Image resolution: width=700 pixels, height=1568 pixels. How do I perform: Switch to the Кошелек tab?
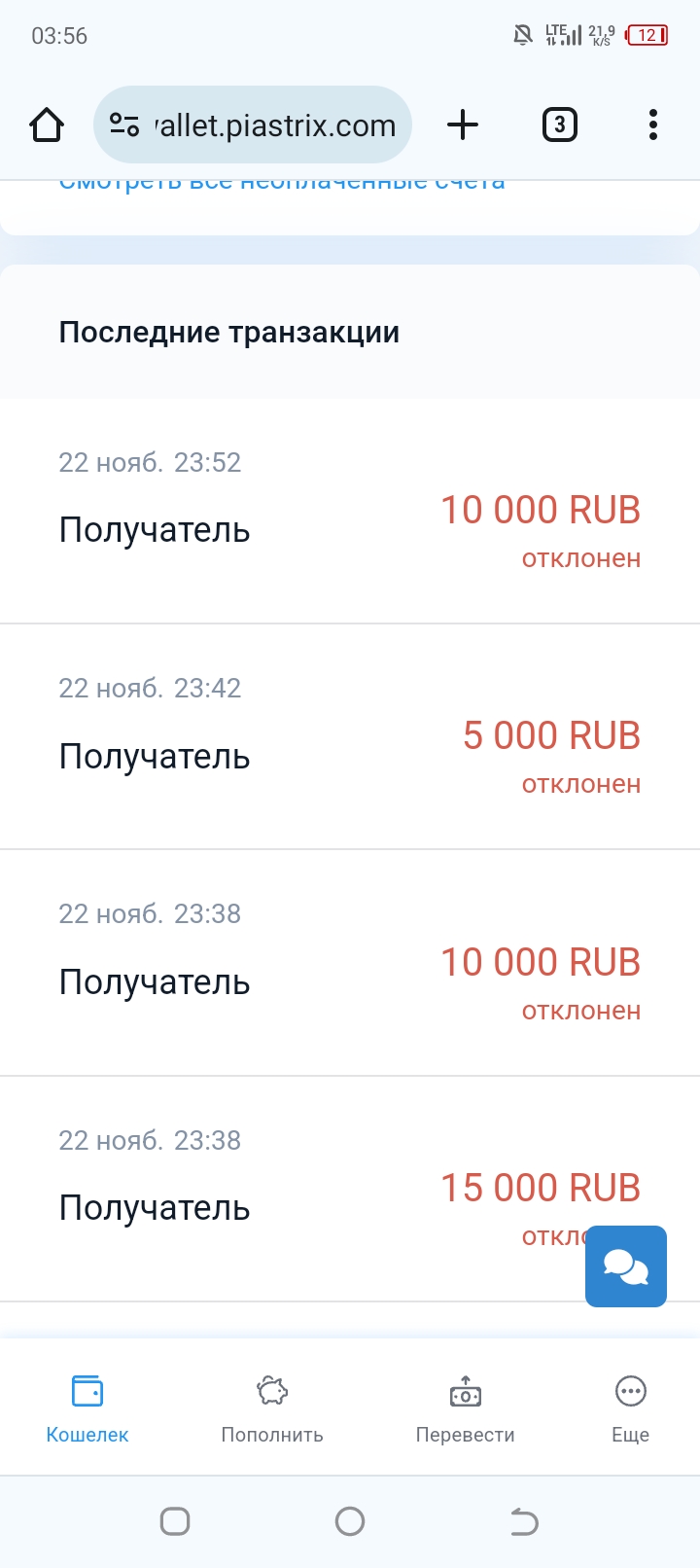87,1408
